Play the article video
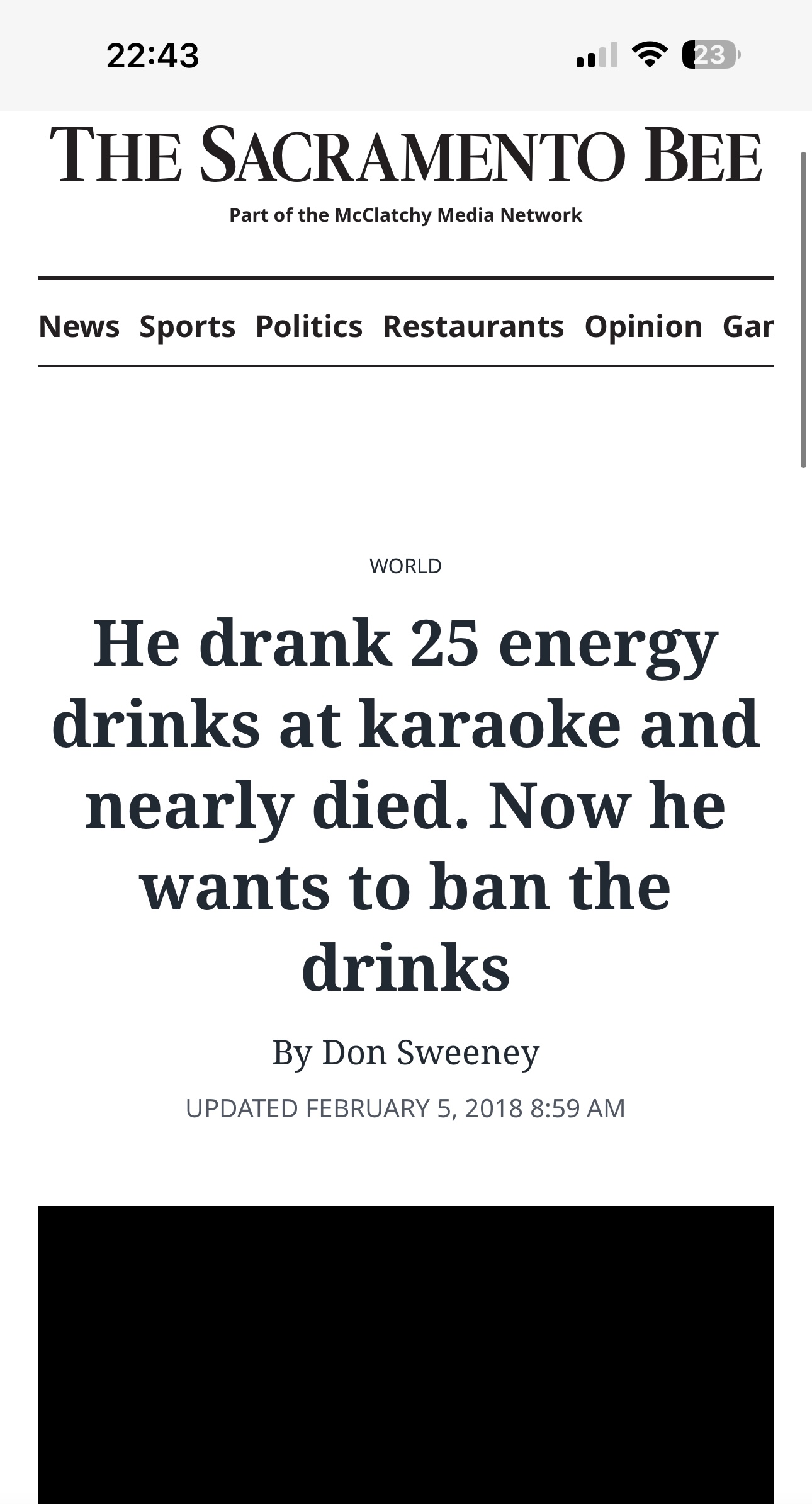The height and width of the screenshot is (1504, 812). [405, 1354]
